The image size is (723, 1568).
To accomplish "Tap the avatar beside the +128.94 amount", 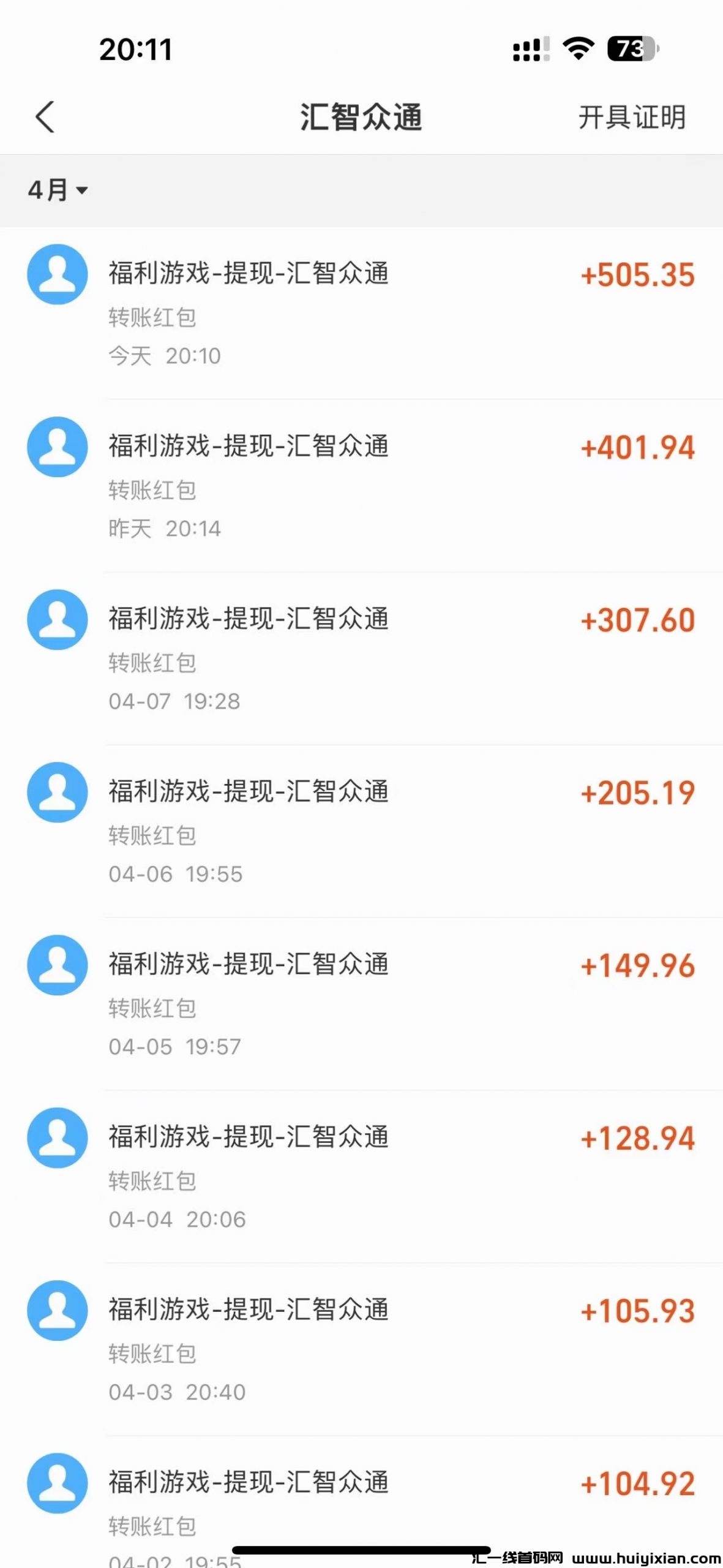I will [x=57, y=1137].
